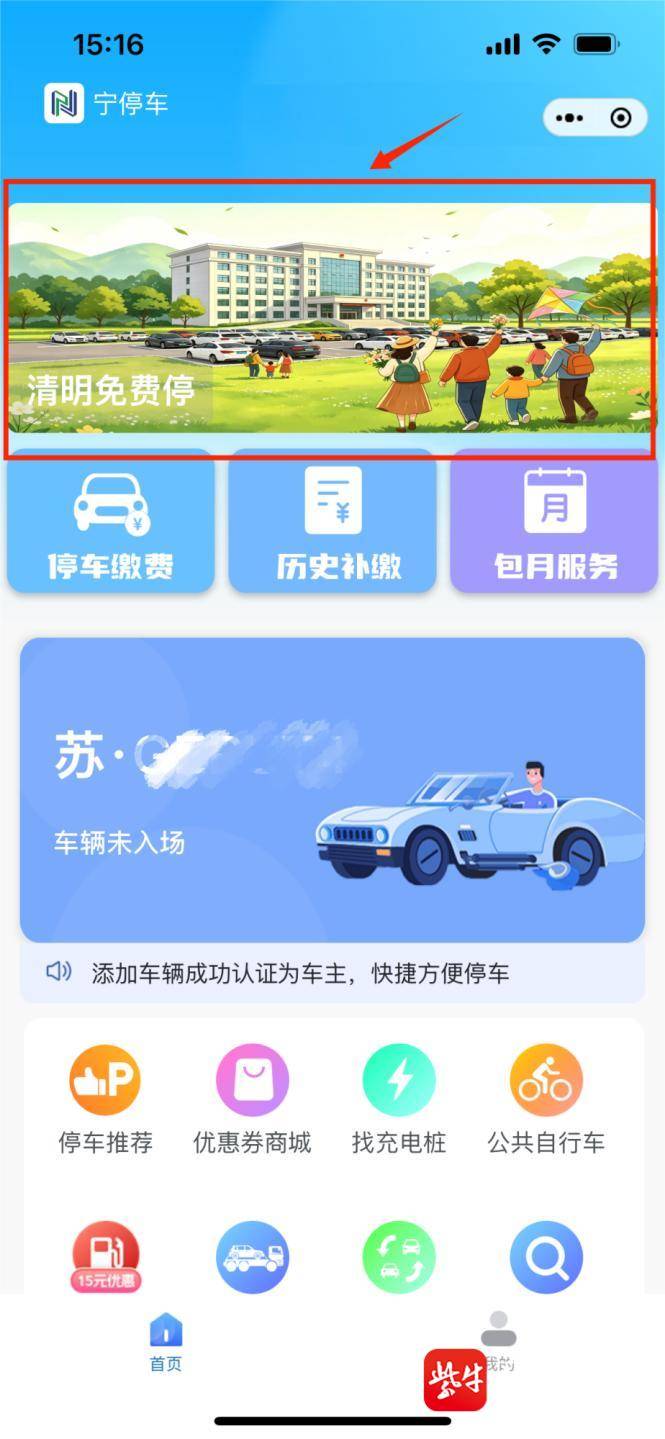
Task: Open the 清明免费停 banner
Action: (x=330, y=318)
